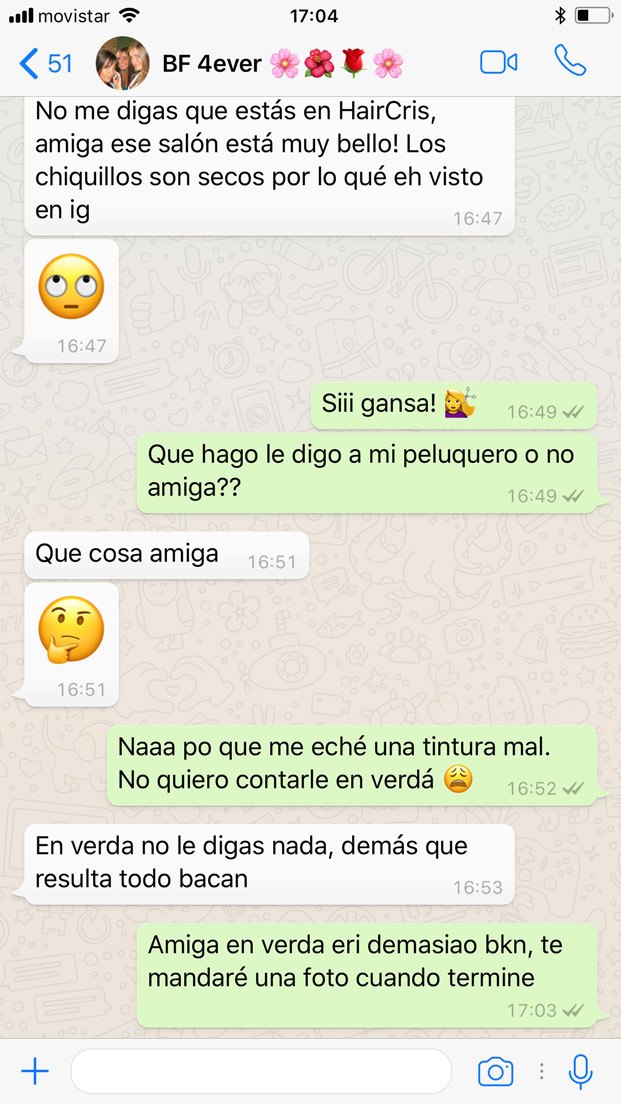Screen dimensions: 621x1104
Task: Start a video call with BF 4ever
Action: pyautogui.click(x=498, y=63)
